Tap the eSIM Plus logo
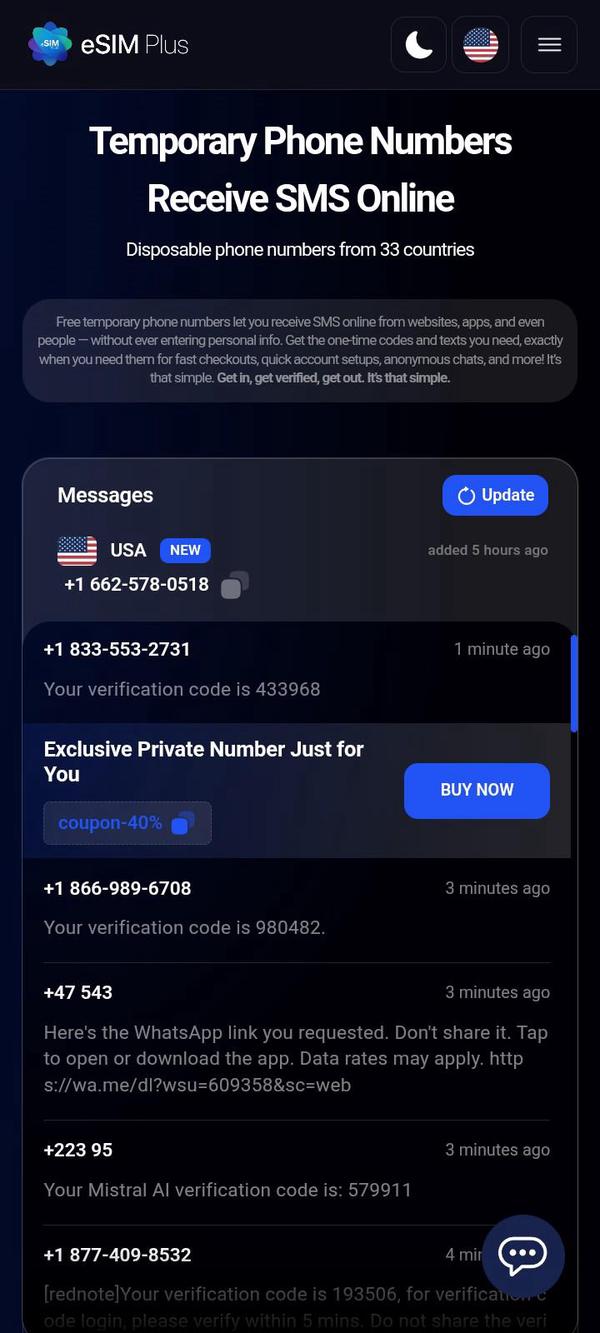The width and height of the screenshot is (600, 1333). point(108,44)
